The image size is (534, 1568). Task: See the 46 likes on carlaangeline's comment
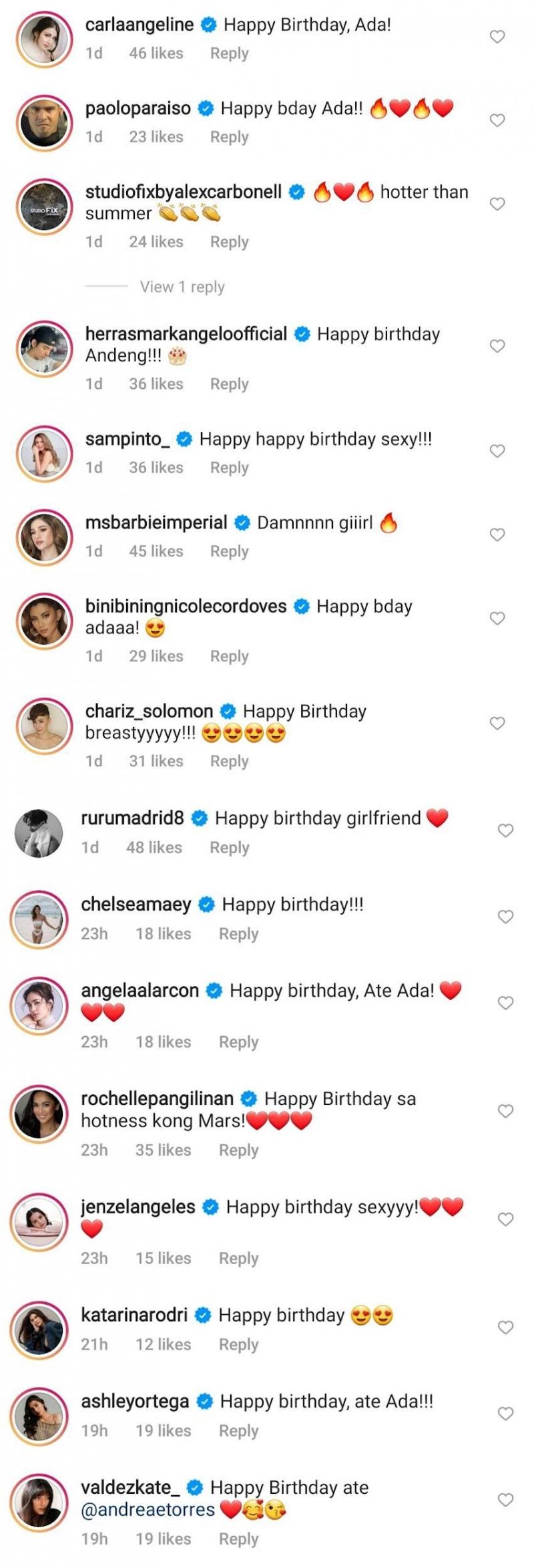coord(156,53)
